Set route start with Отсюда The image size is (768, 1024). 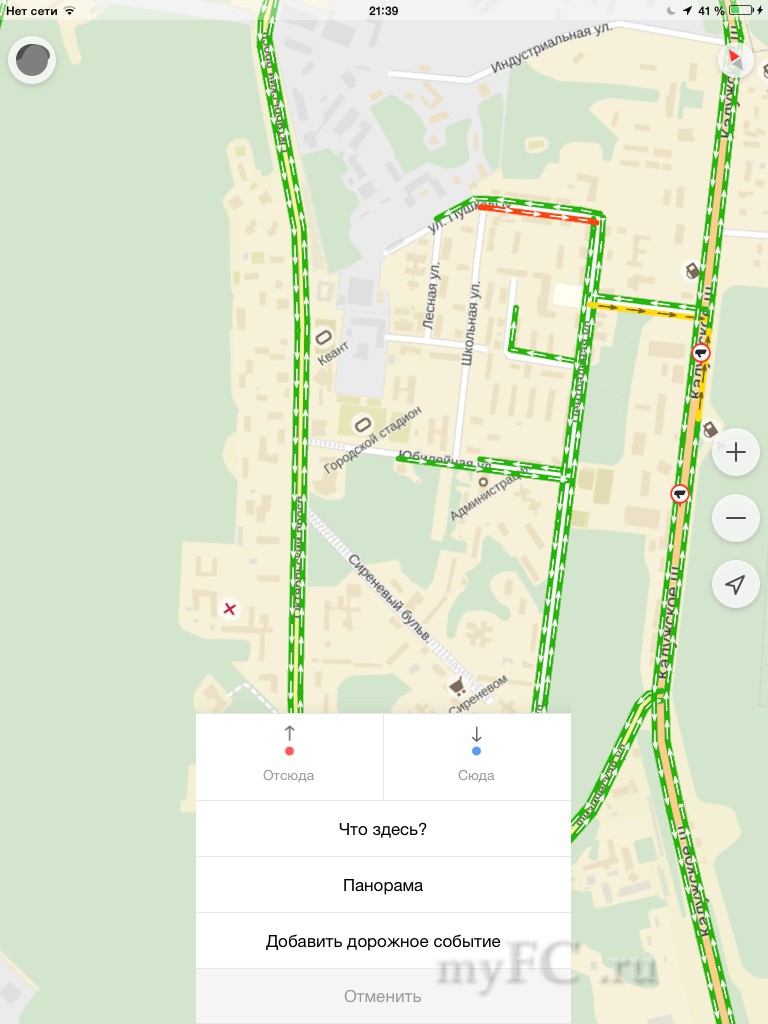[289, 756]
